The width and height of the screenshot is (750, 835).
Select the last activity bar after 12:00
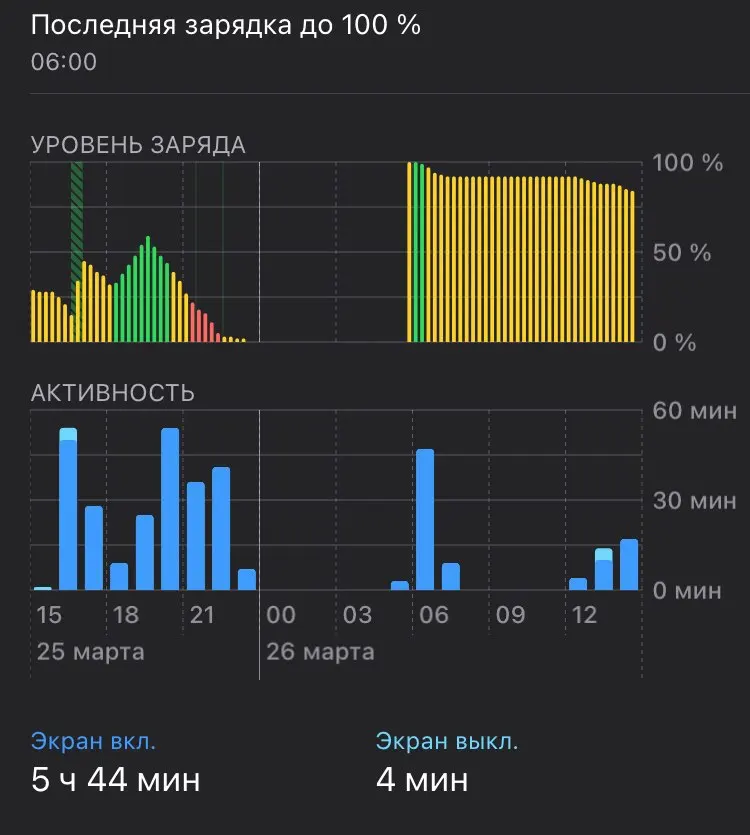(629, 565)
